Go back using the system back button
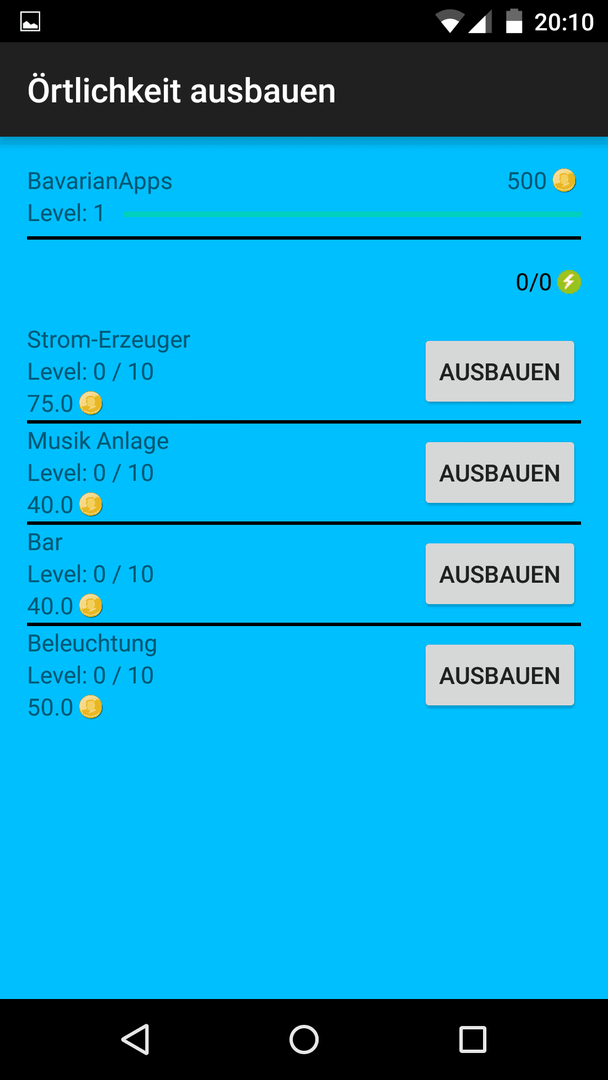Image resolution: width=608 pixels, height=1080 pixels. pos(135,1039)
